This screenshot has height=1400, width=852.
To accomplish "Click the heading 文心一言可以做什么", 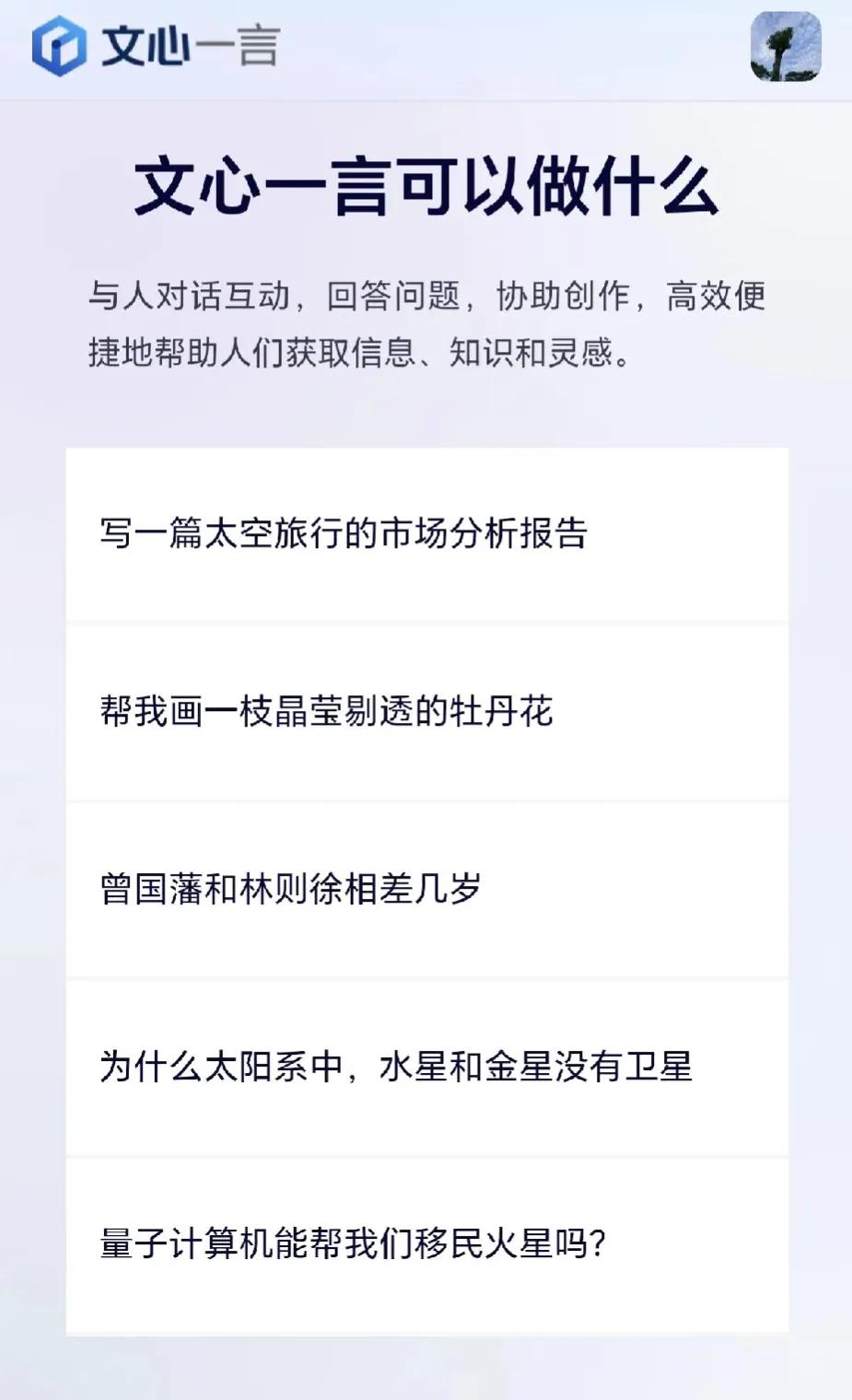I will (x=426, y=187).
